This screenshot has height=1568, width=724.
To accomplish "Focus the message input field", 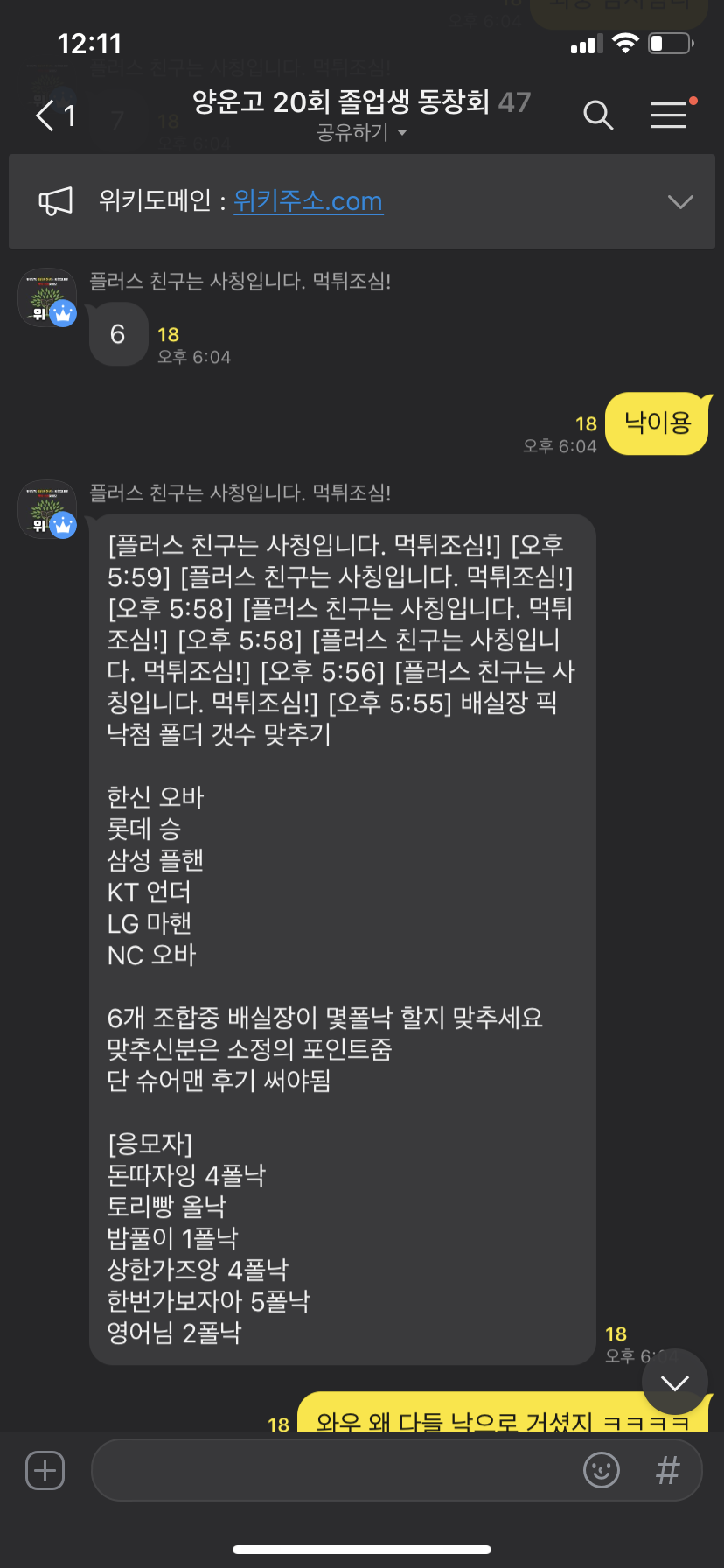I will pos(332,1470).
